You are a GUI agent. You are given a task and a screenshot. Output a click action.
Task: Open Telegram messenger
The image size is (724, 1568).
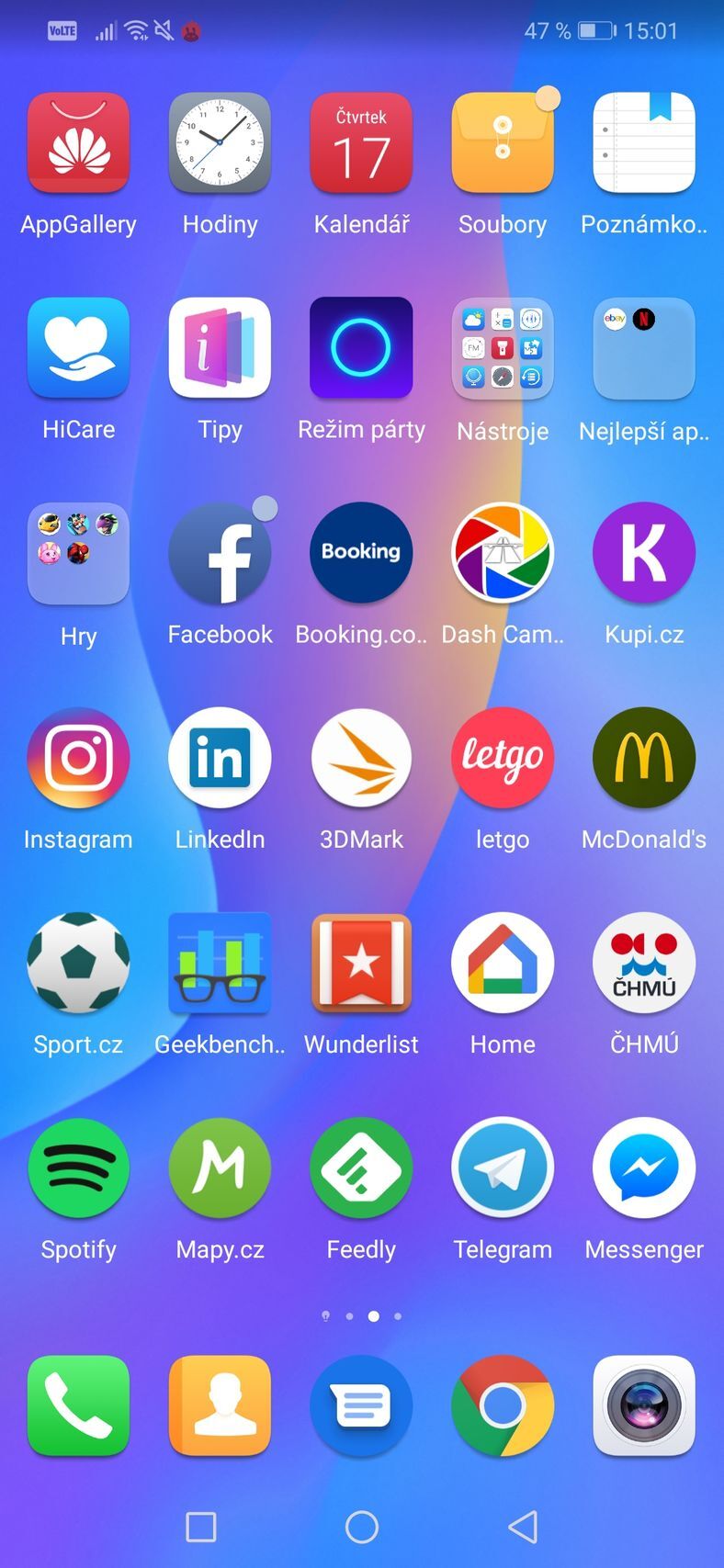pyautogui.click(x=503, y=1168)
